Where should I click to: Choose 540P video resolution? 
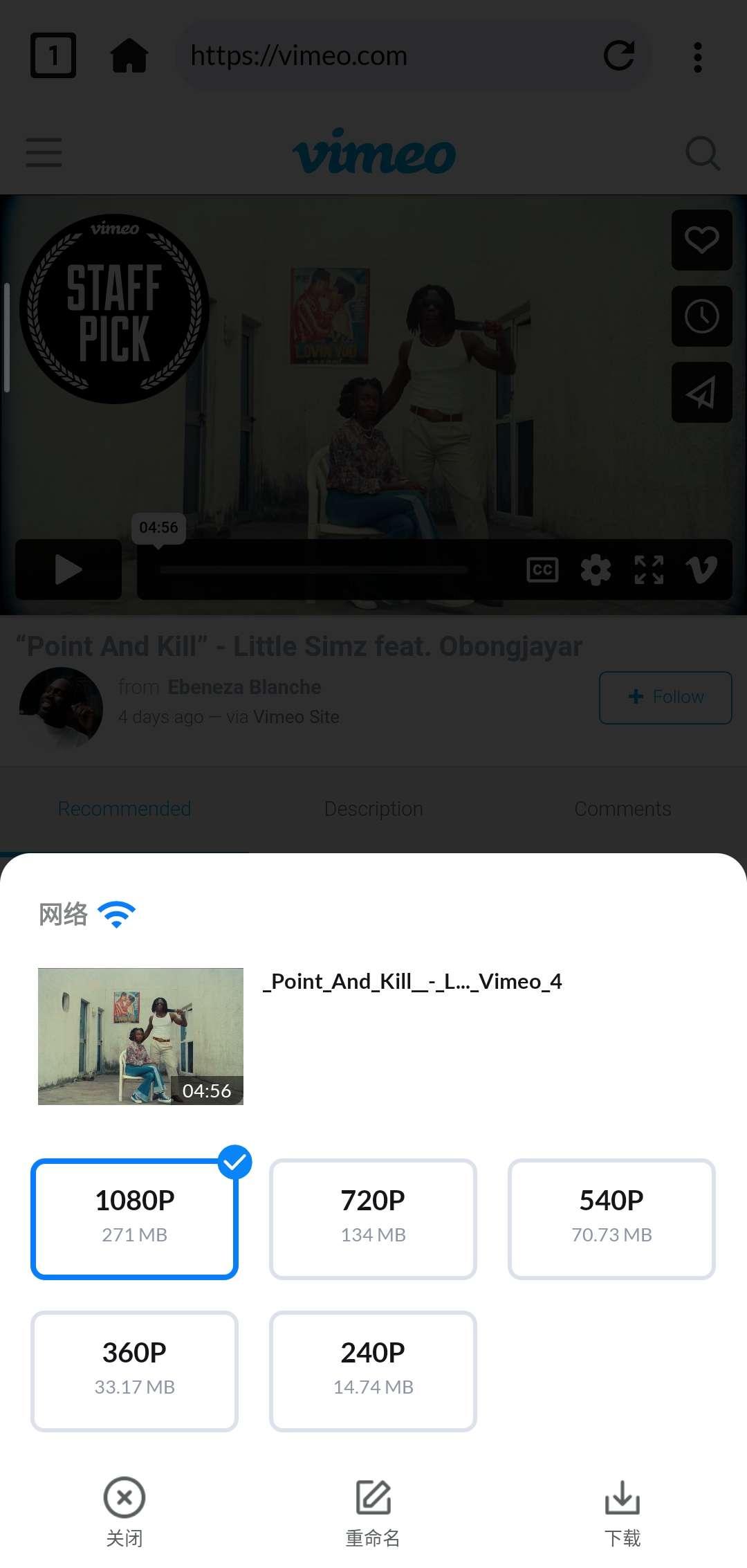tap(611, 1219)
